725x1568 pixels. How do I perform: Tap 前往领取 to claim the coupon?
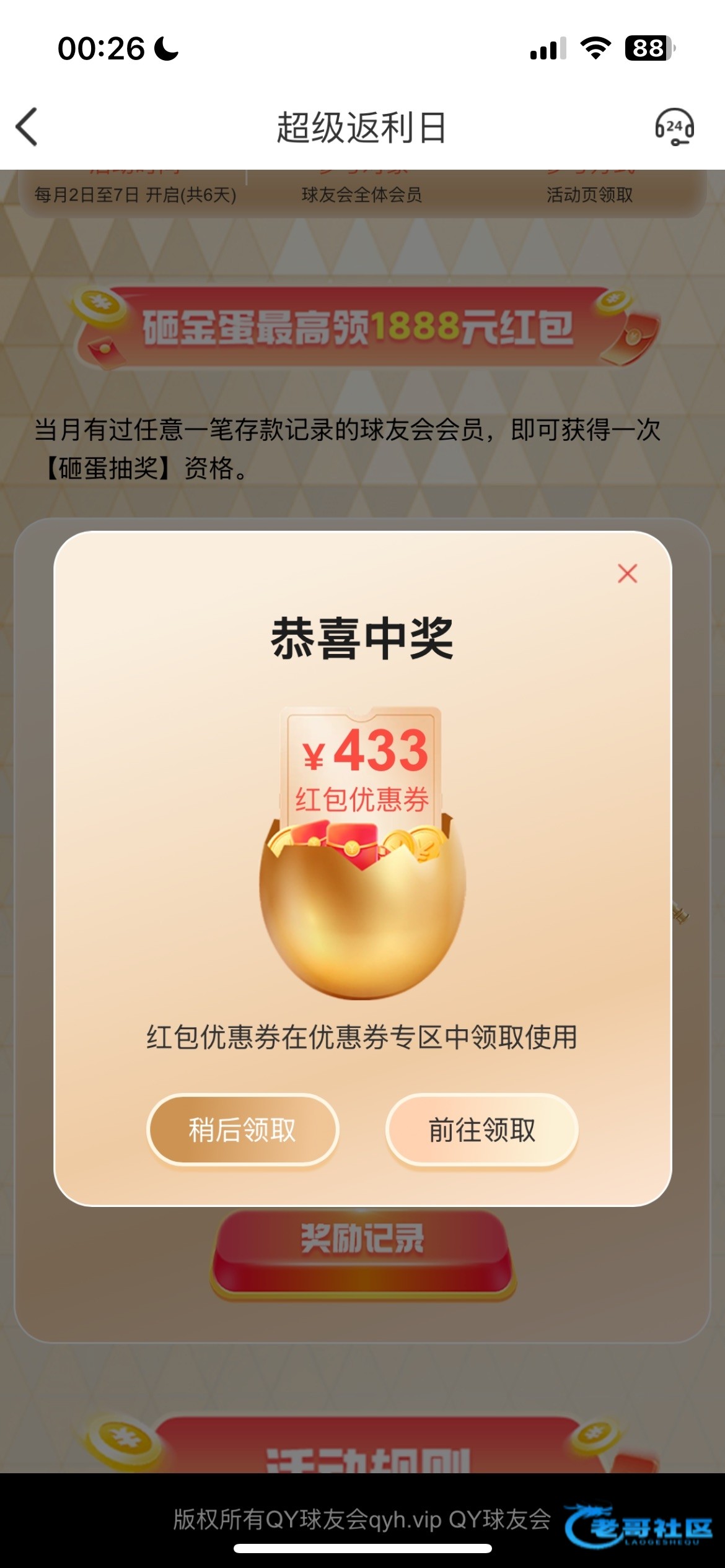click(482, 1130)
